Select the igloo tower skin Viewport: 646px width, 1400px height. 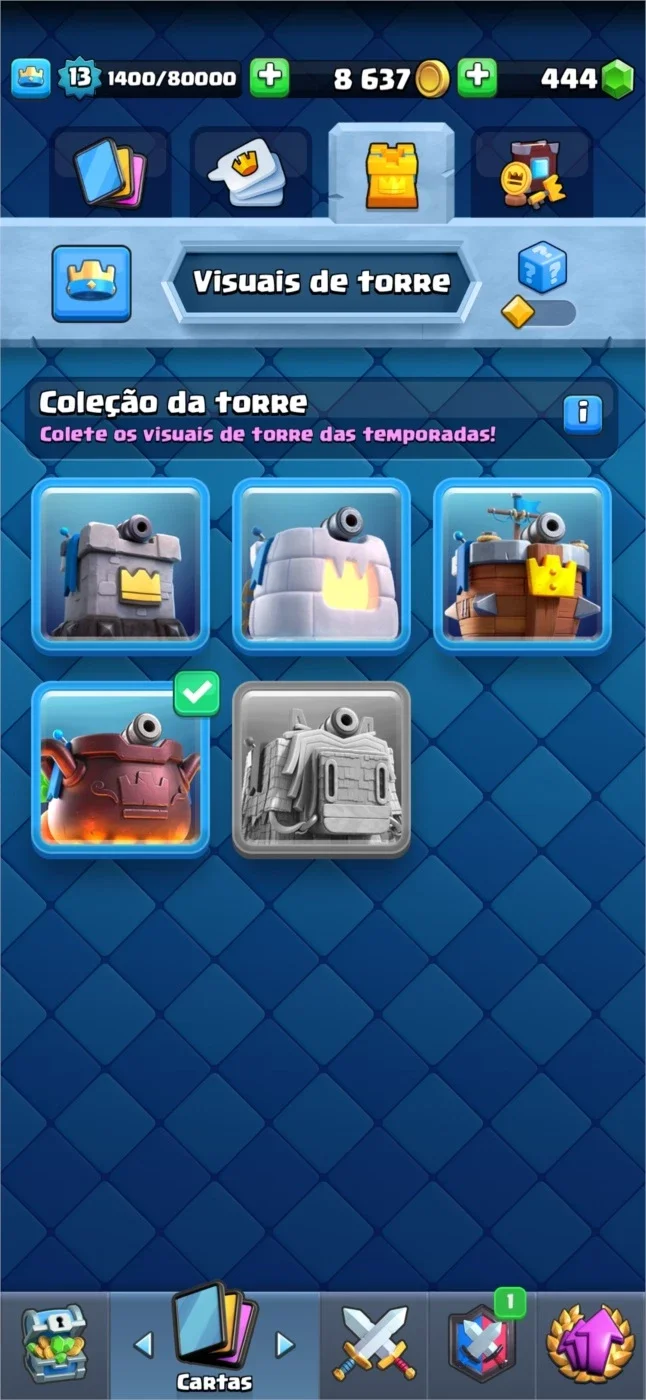322,565
